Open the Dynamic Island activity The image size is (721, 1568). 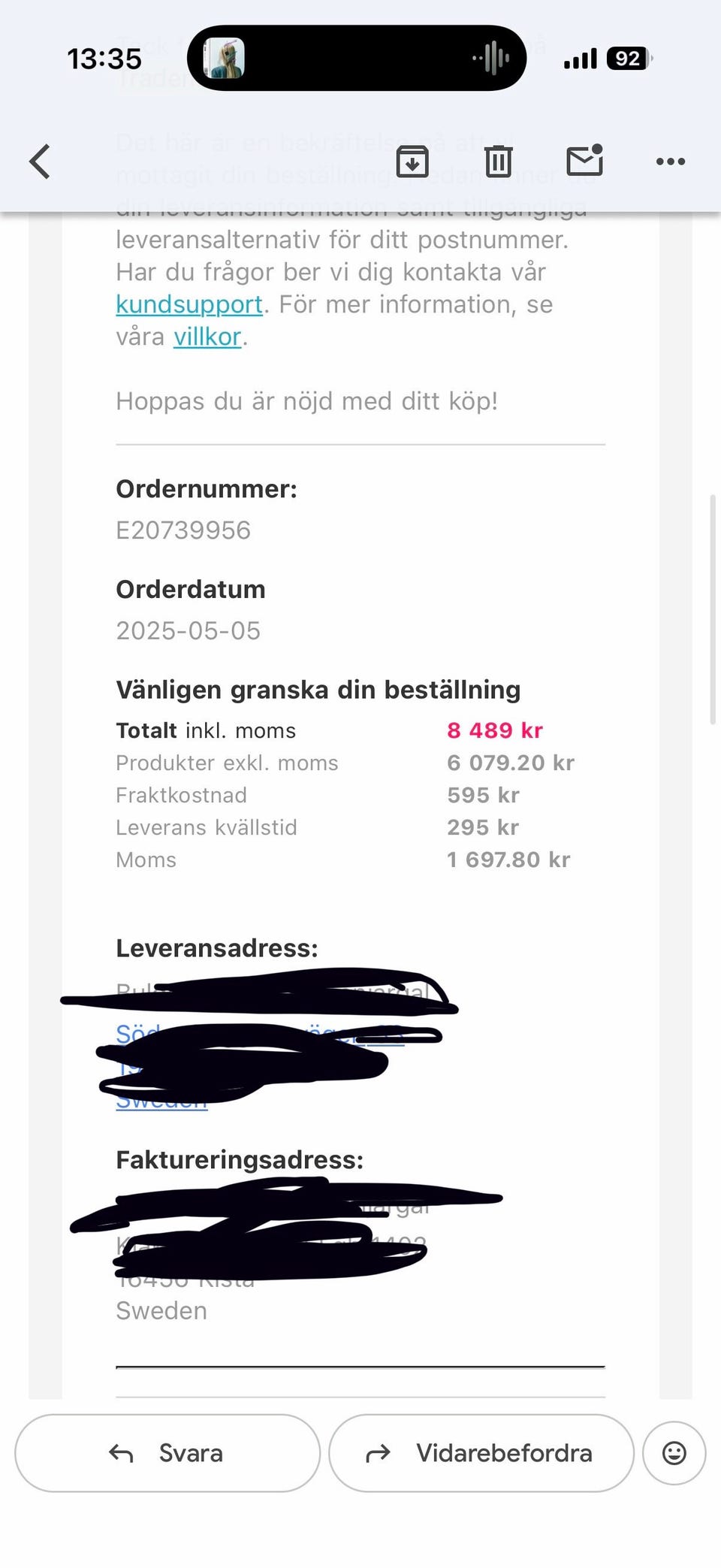coord(357,58)
